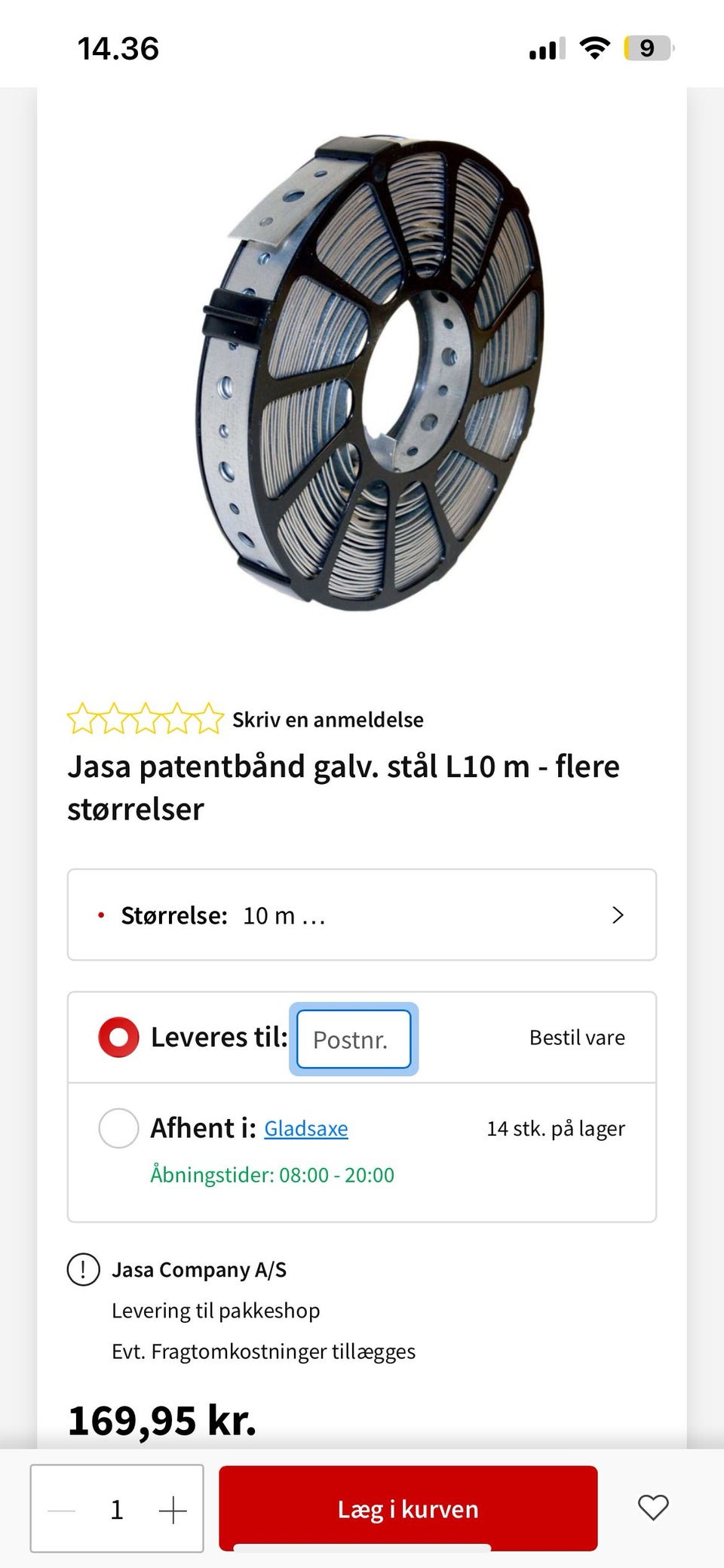This screenshot has height=1568, width=724.
Task: Increase quantity using the plus icon
Action: 173,1510
